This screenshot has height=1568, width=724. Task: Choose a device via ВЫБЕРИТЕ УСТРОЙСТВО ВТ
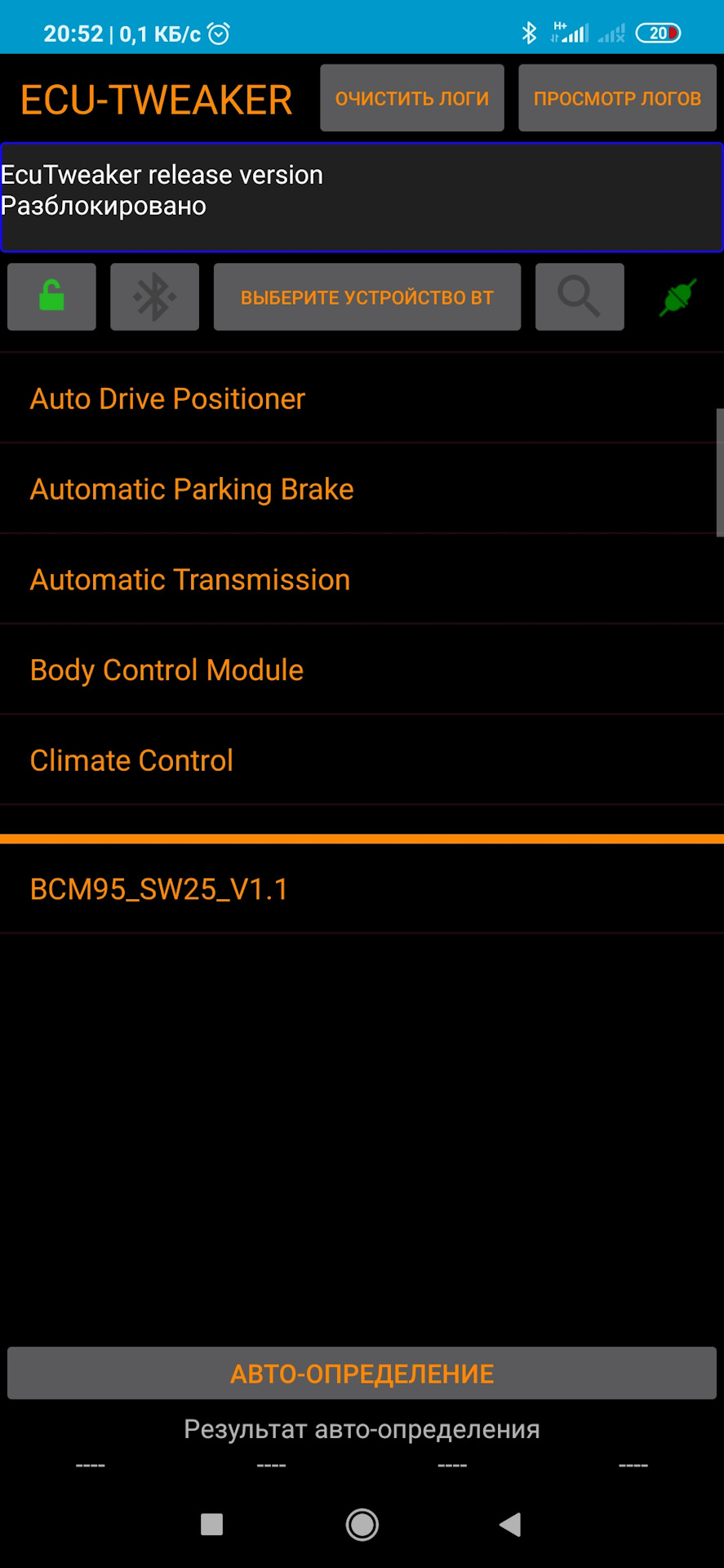pos(367,296)
